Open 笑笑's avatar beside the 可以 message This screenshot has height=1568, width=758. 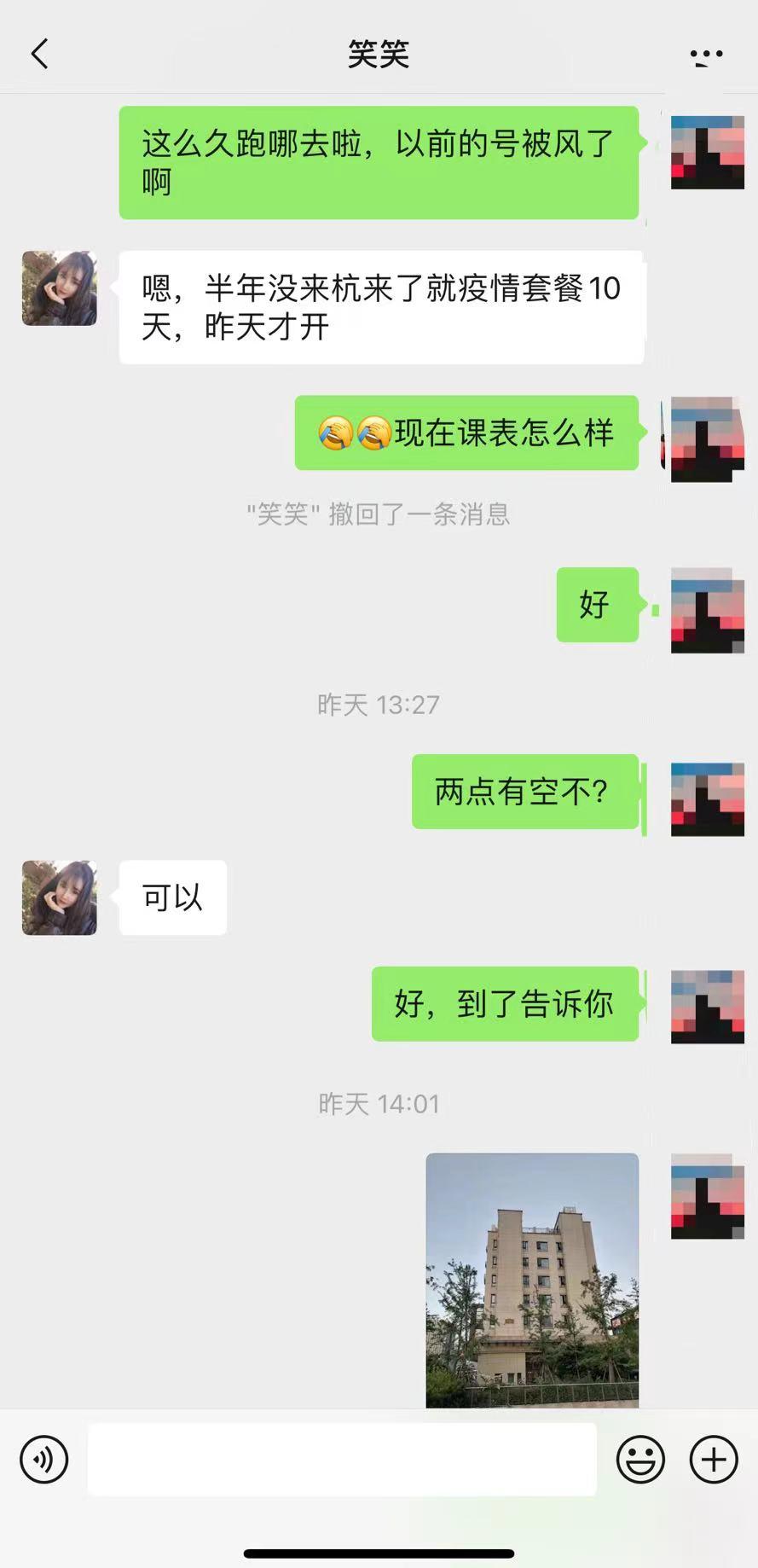click(59, 897)
